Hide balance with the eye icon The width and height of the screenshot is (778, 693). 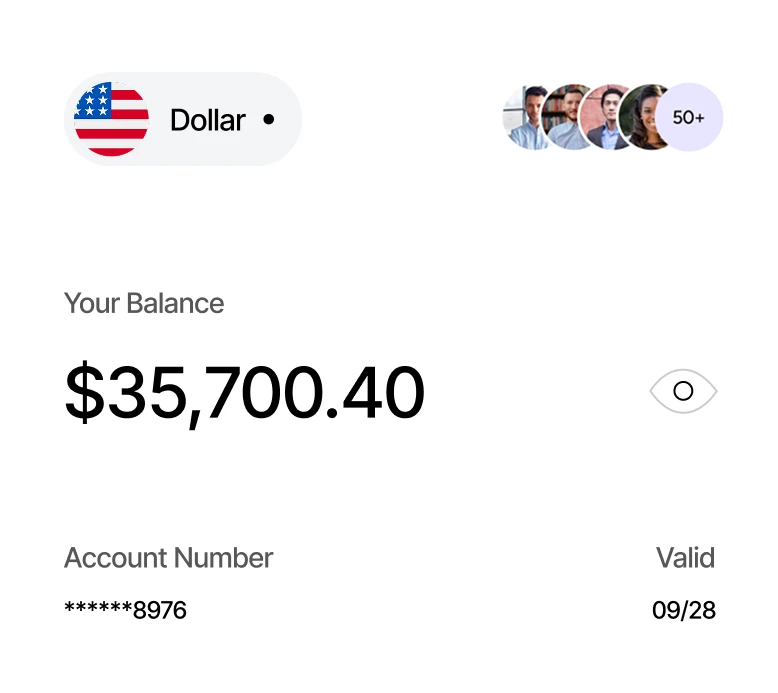click(x=683, y=391)
